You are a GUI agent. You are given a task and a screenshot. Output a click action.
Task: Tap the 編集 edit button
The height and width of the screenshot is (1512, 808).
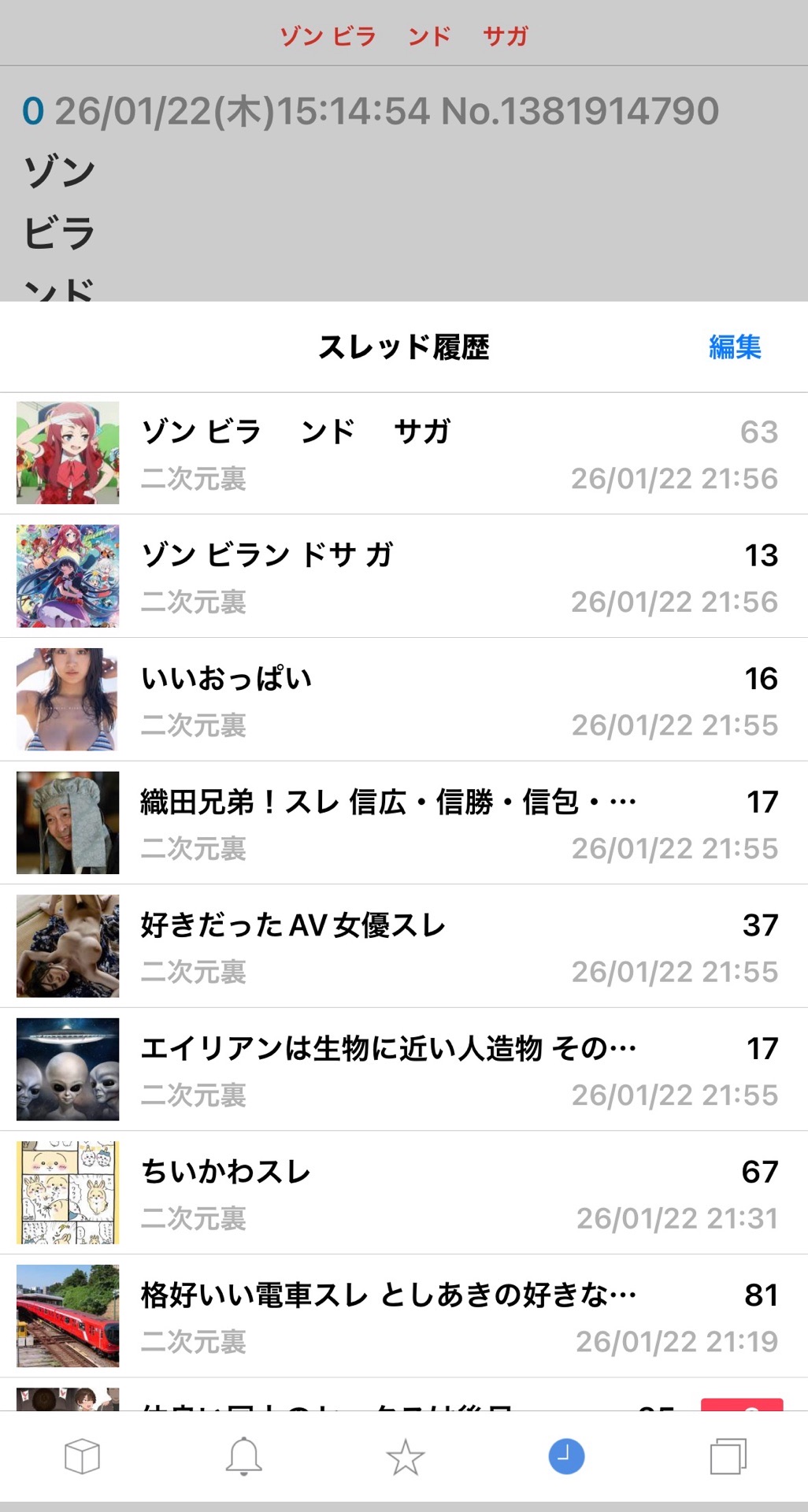(x=734, y=347)
